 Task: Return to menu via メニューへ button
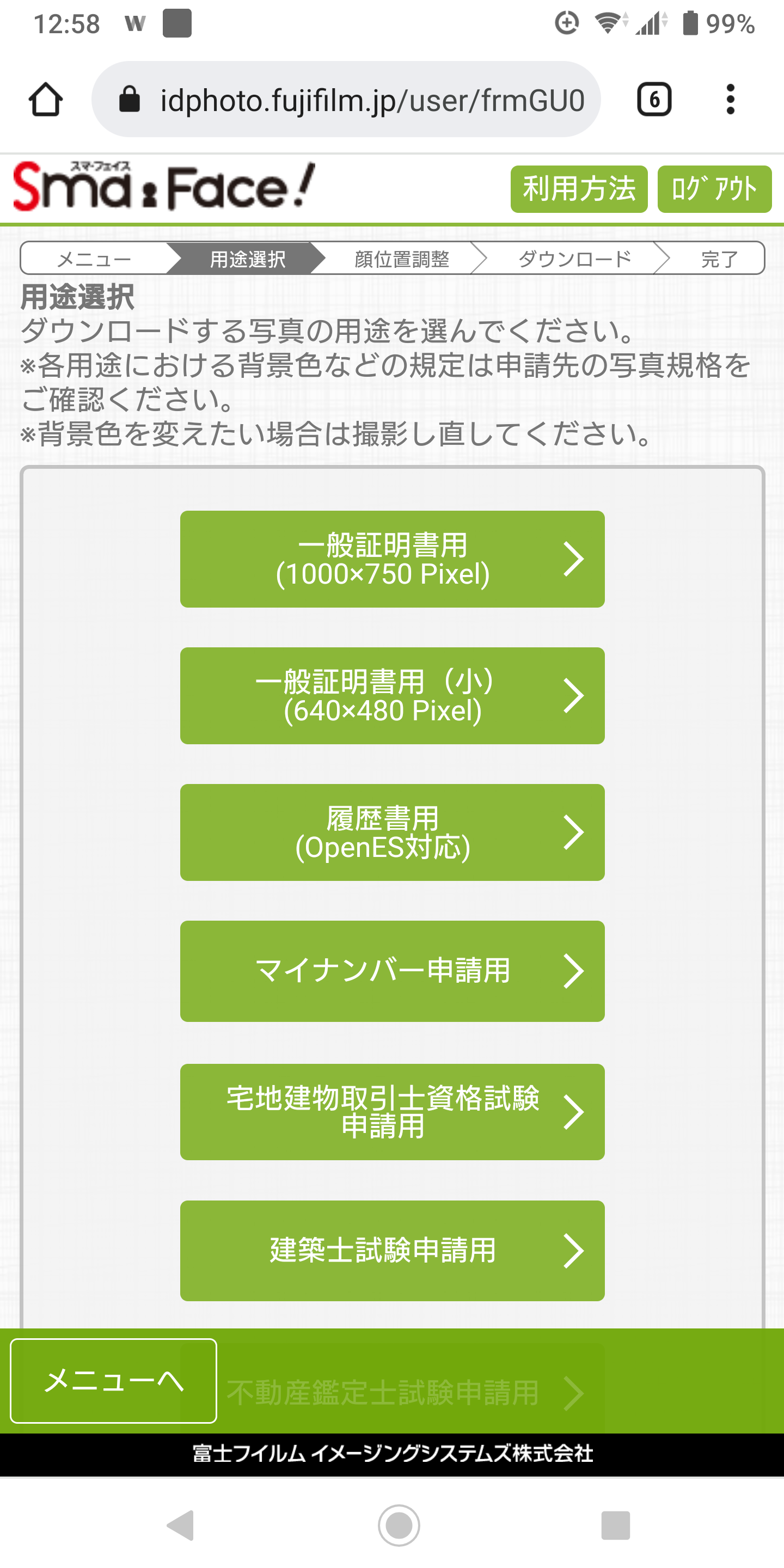(x=114, y=1381)
